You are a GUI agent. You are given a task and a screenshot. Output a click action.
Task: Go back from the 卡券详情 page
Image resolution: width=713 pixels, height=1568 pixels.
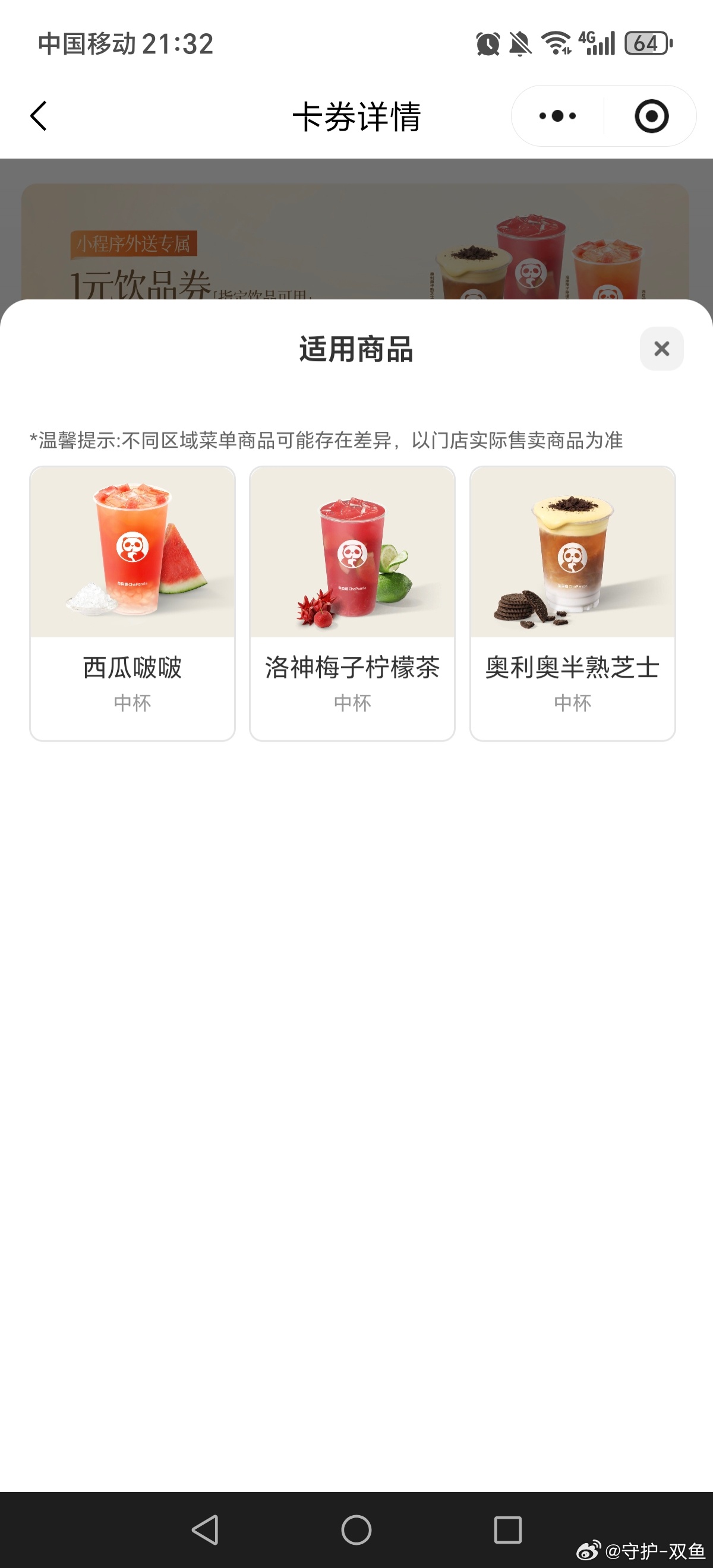click(39, 116)
